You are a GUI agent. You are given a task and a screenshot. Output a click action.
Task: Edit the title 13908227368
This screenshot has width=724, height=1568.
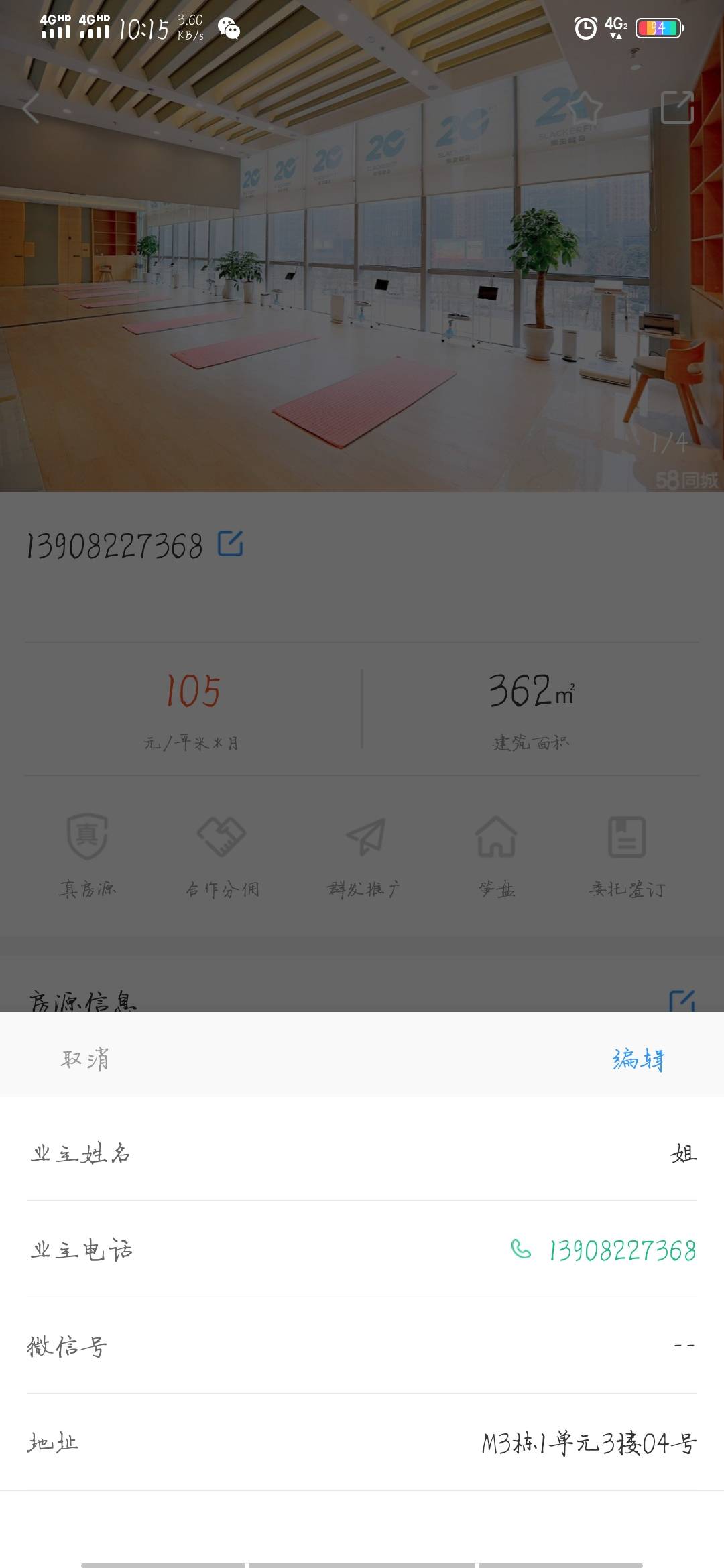coord(231,543)
